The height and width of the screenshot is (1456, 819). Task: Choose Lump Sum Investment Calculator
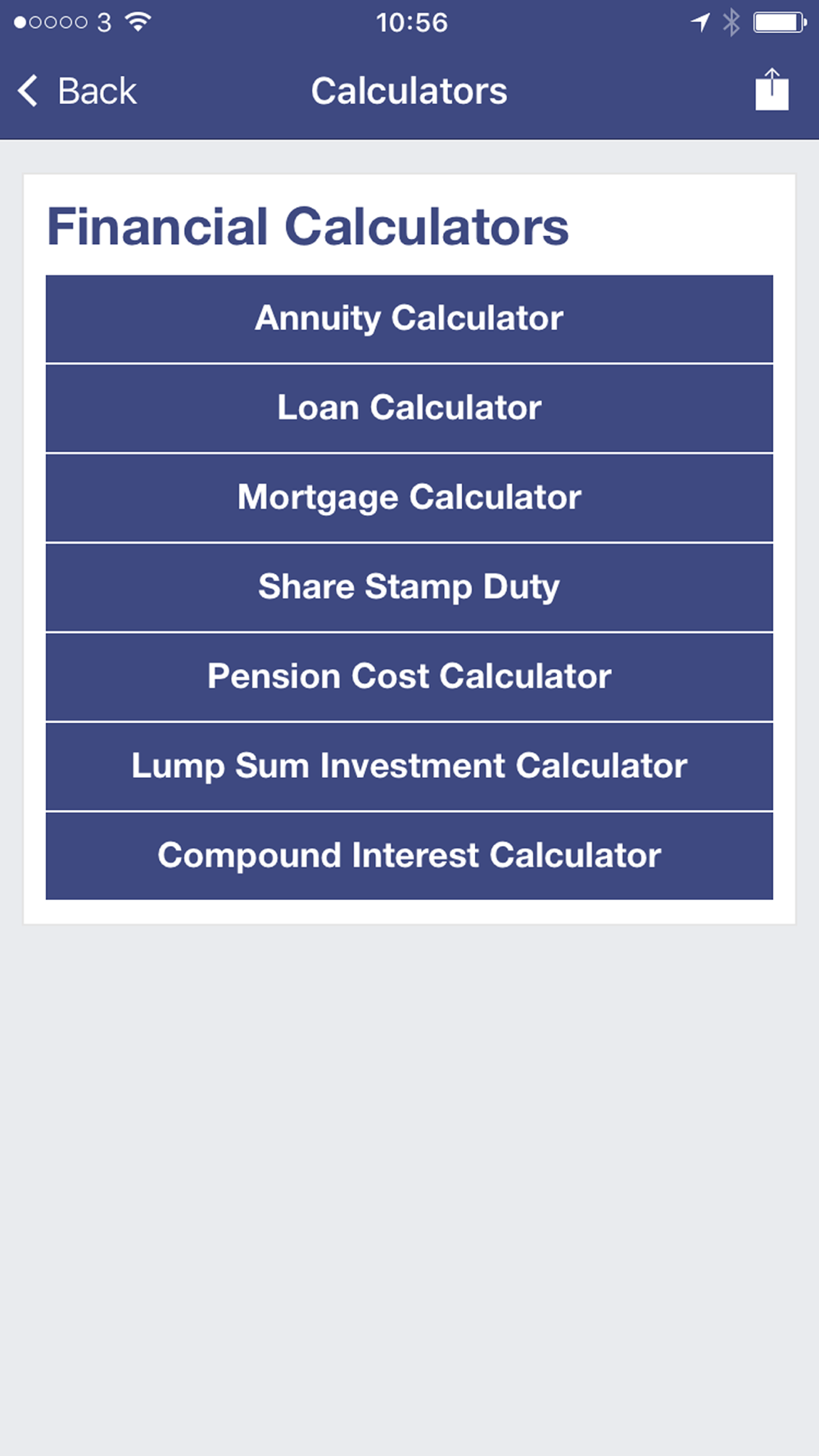(x=409, y=766)
